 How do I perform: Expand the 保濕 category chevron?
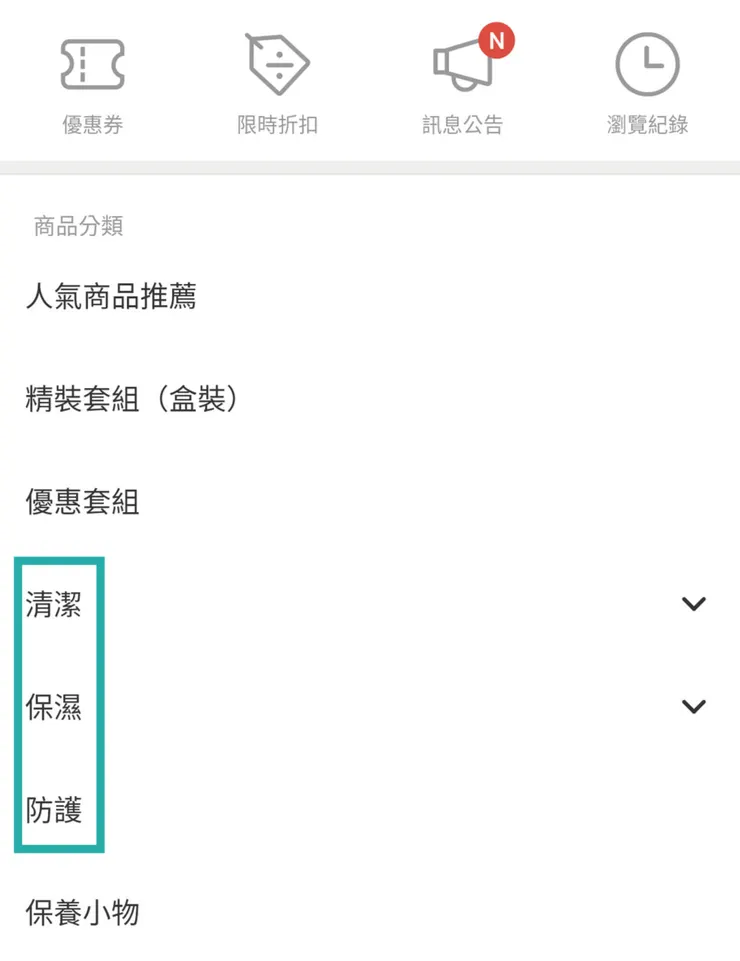tap(692, 707)
